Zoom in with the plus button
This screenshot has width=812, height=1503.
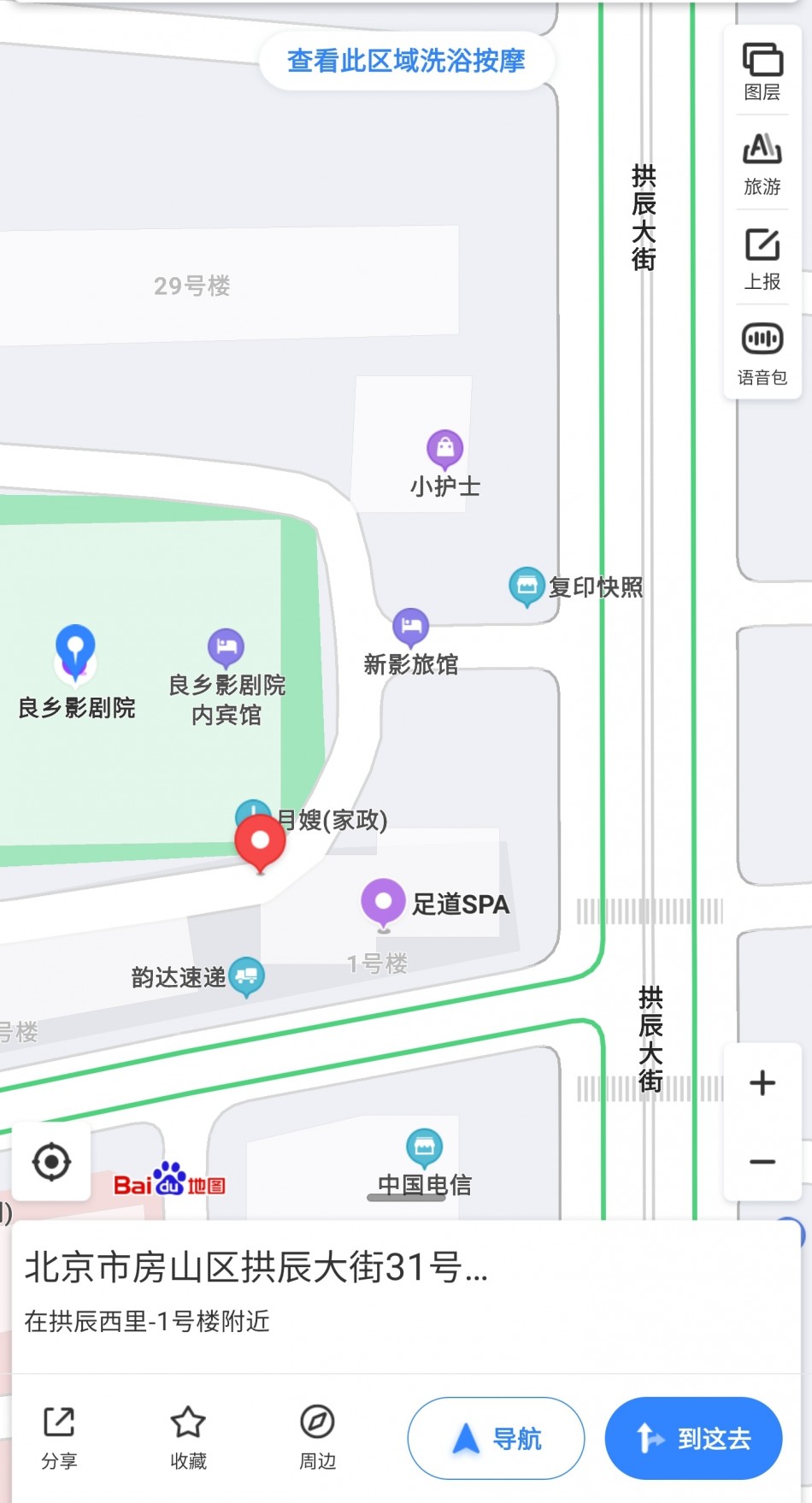click(x=762, y=1083)
